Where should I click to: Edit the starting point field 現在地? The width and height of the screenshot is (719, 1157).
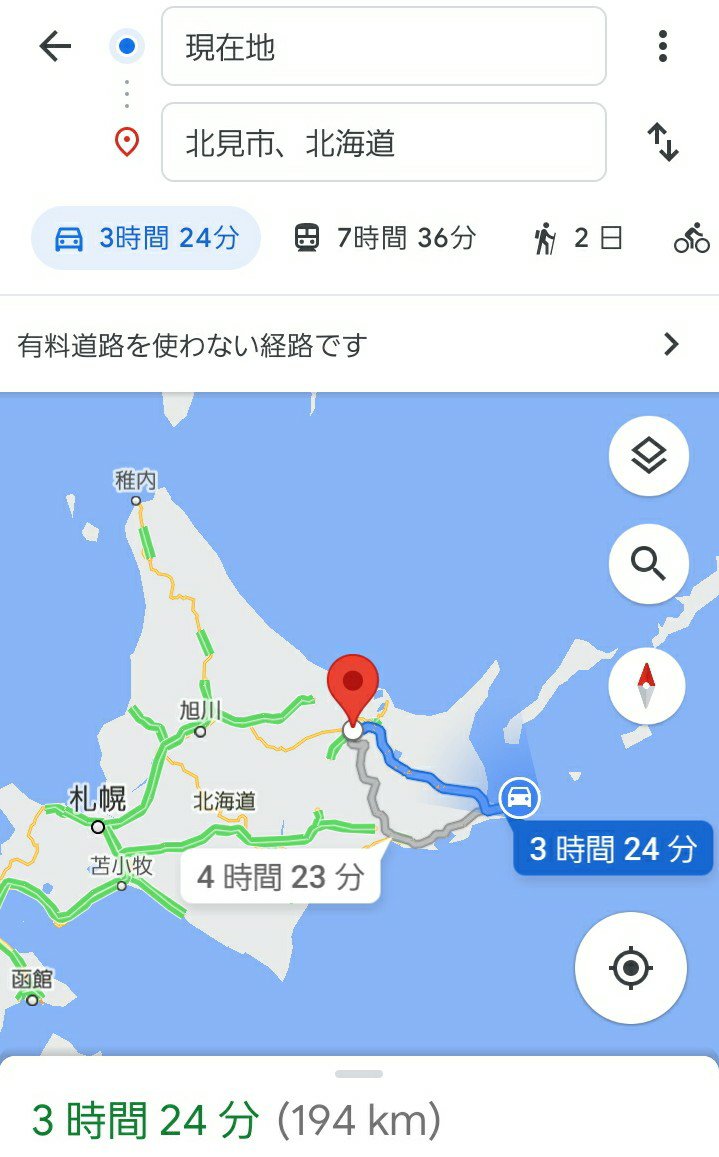tap(383, 47)
